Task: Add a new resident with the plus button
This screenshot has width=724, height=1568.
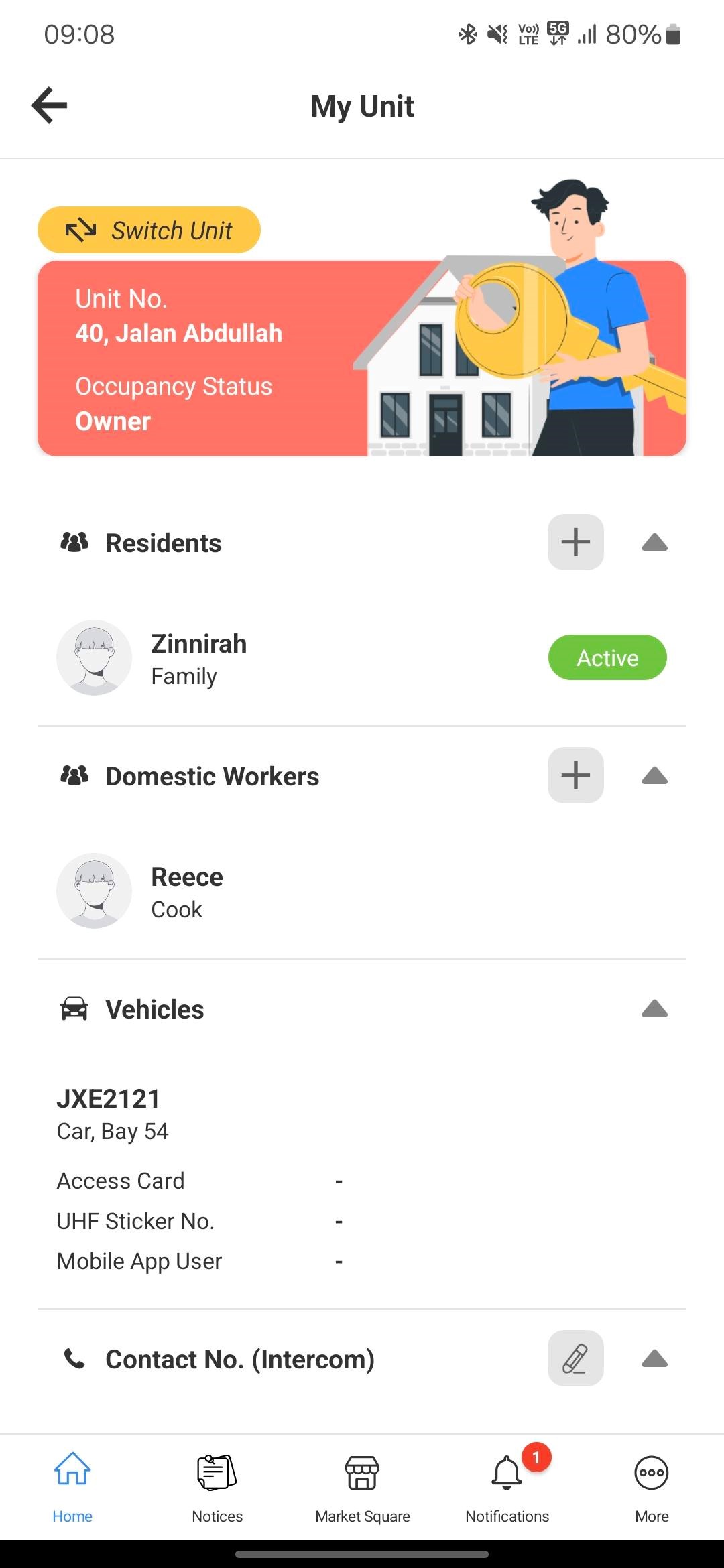Action: 576,542
